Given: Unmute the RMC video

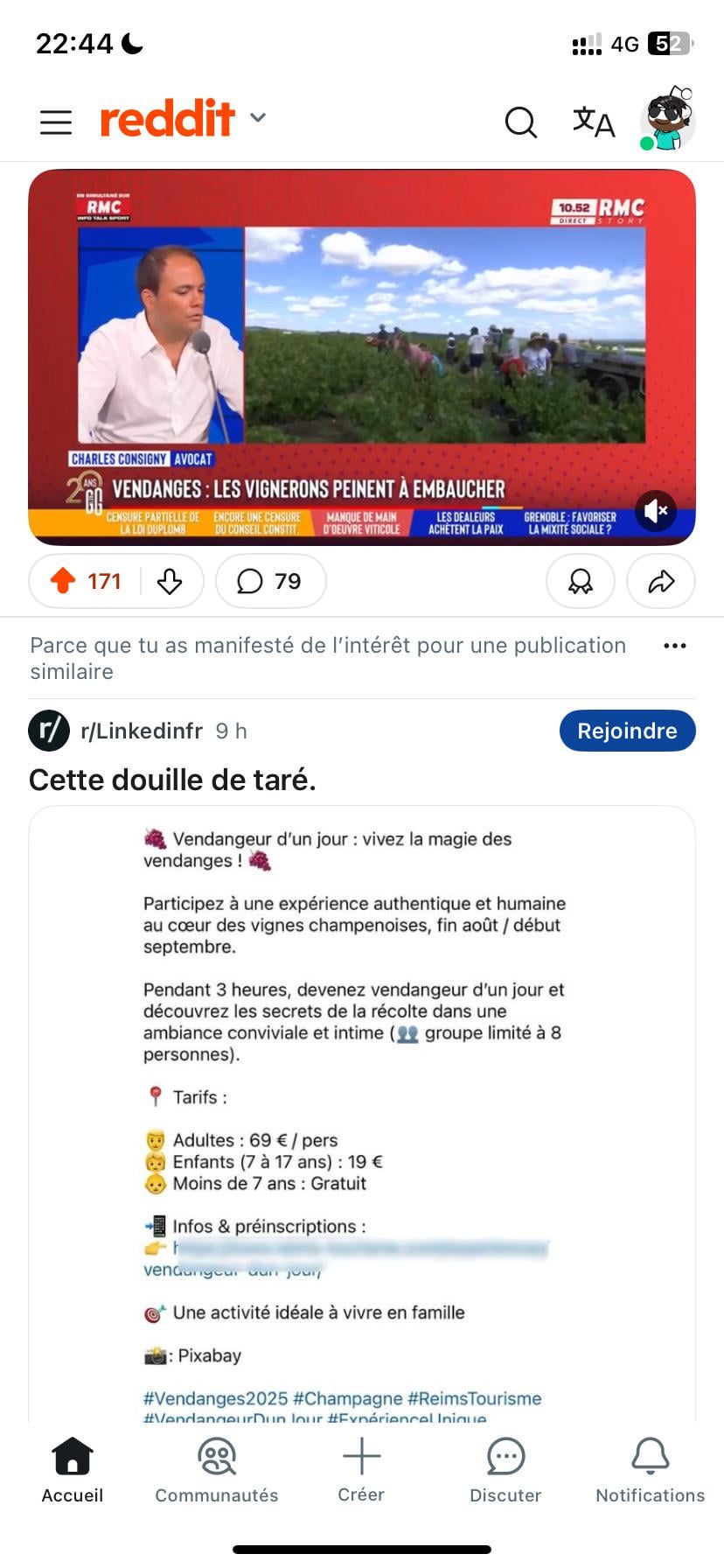Looking at the screenshot, I should pyautogui.click(x=656, y=510).
